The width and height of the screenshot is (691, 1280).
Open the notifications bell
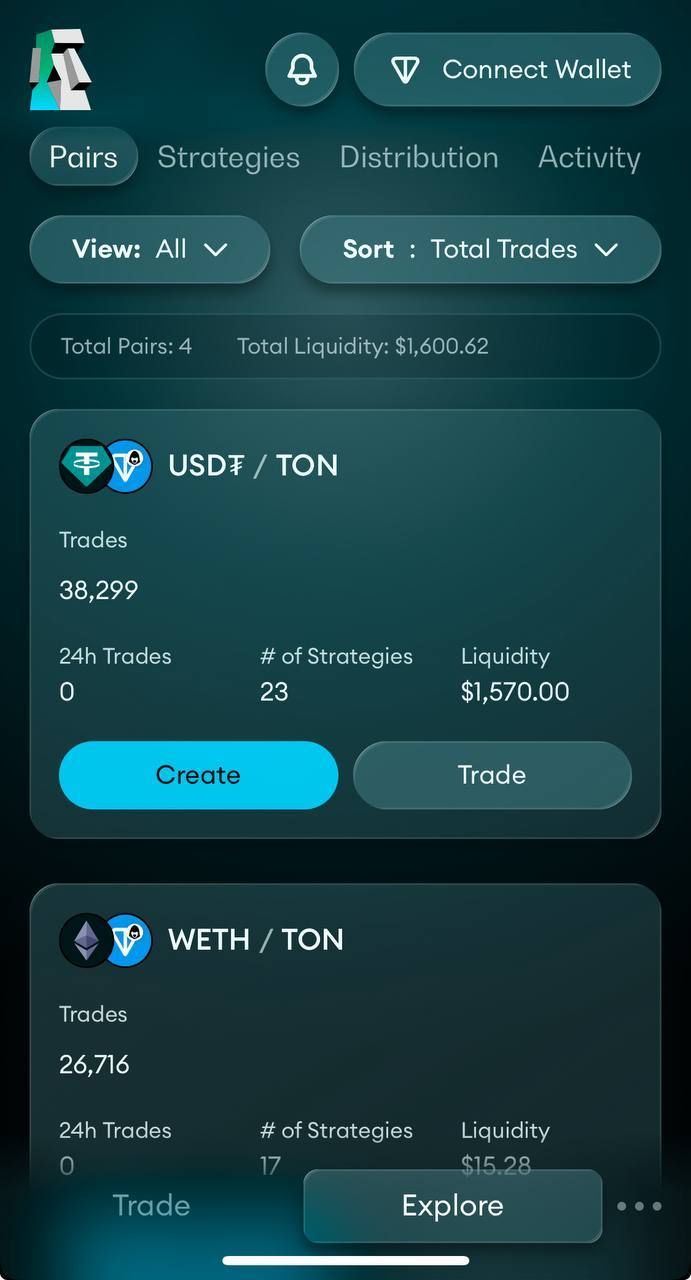(301, 70)
